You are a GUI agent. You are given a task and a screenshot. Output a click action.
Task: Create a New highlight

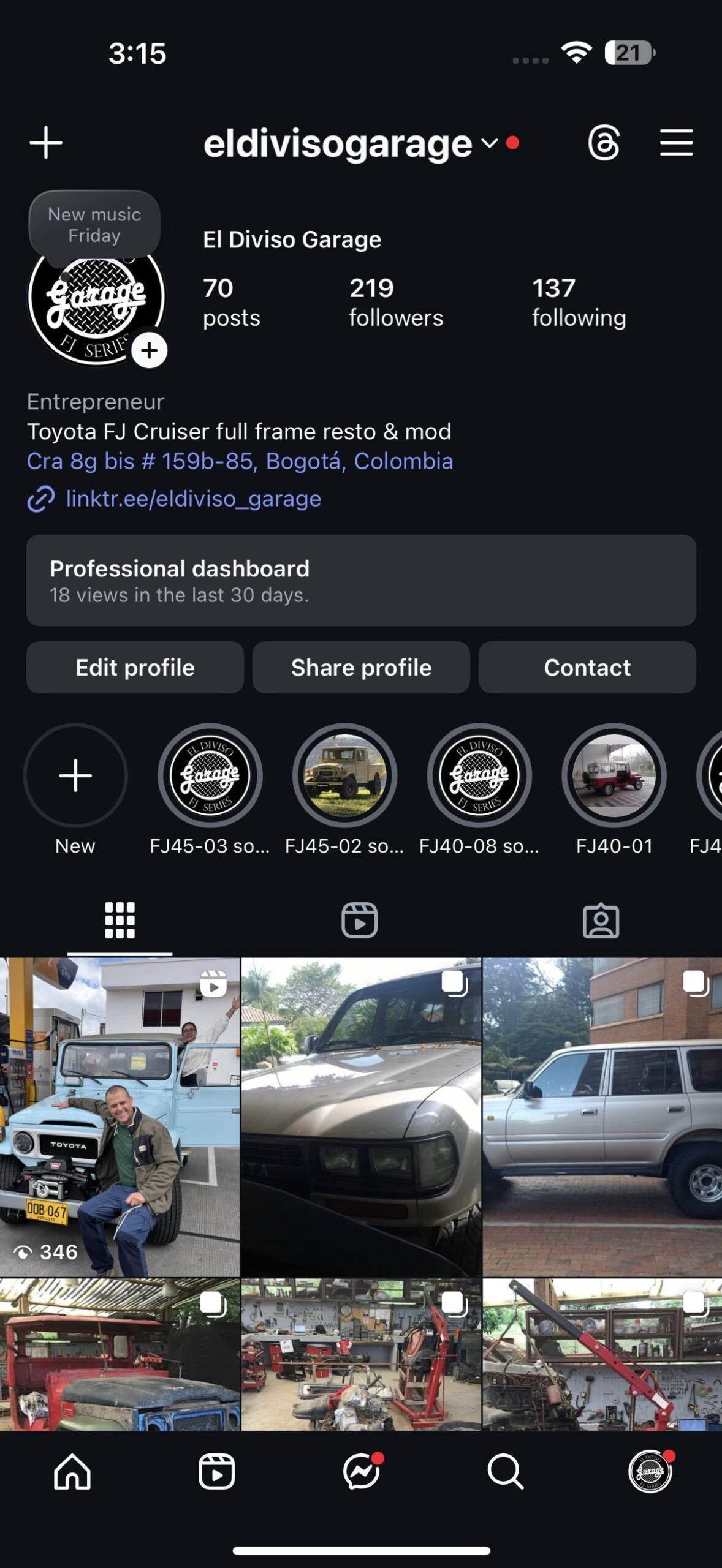pos(75,776)
